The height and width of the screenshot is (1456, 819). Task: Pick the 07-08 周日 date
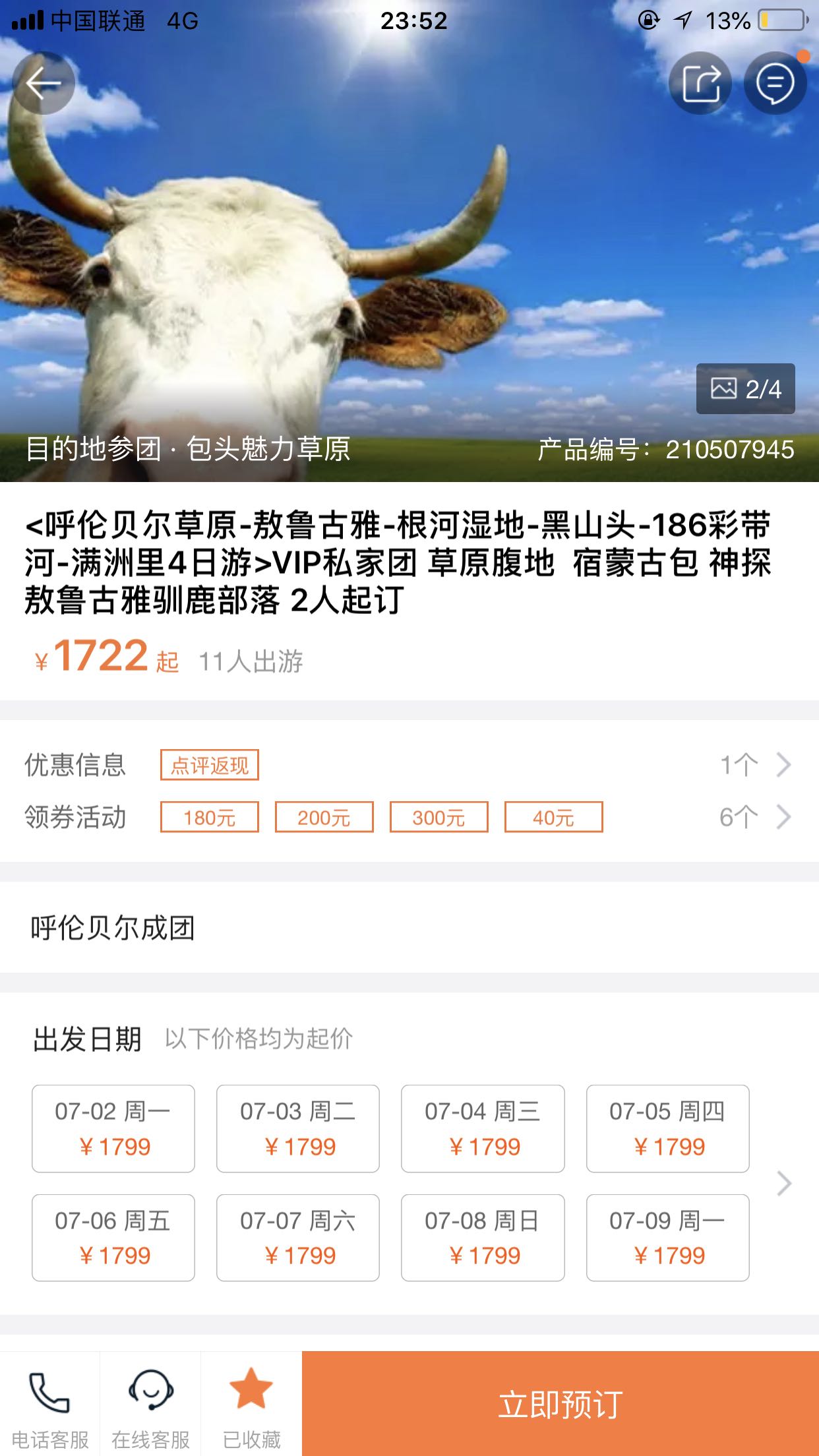point(483,1238)
